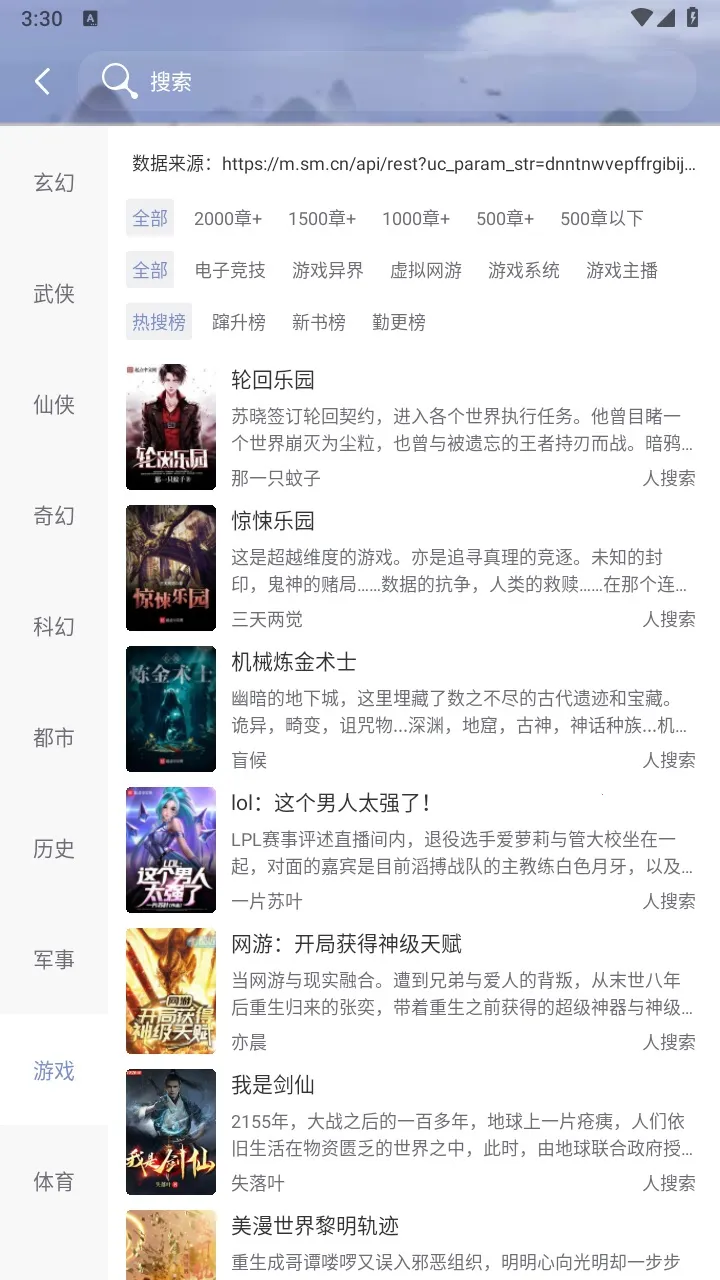Select the 历史 category
720x1280 pixels.
(x=54, y=848)
